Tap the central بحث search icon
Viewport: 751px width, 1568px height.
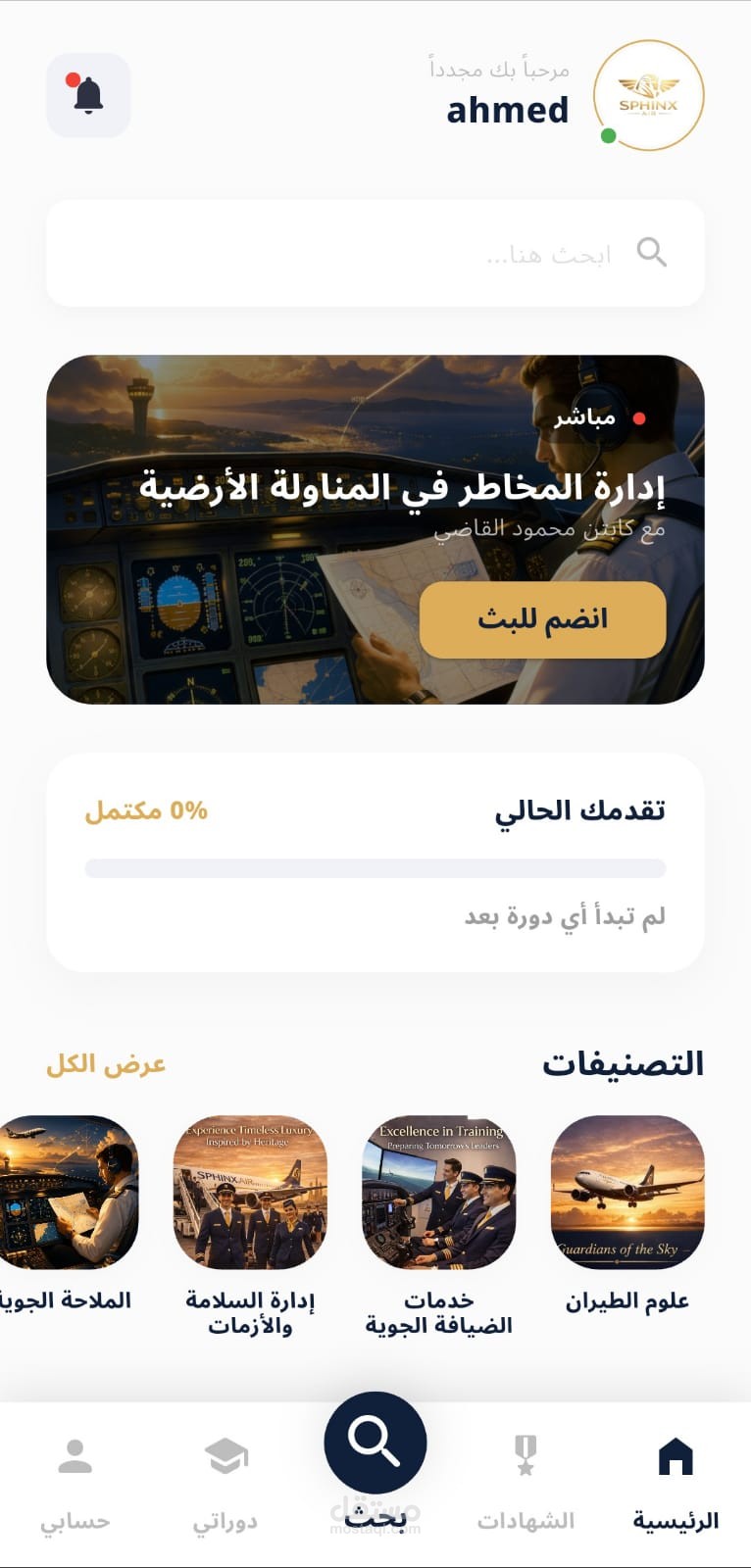375,1439
